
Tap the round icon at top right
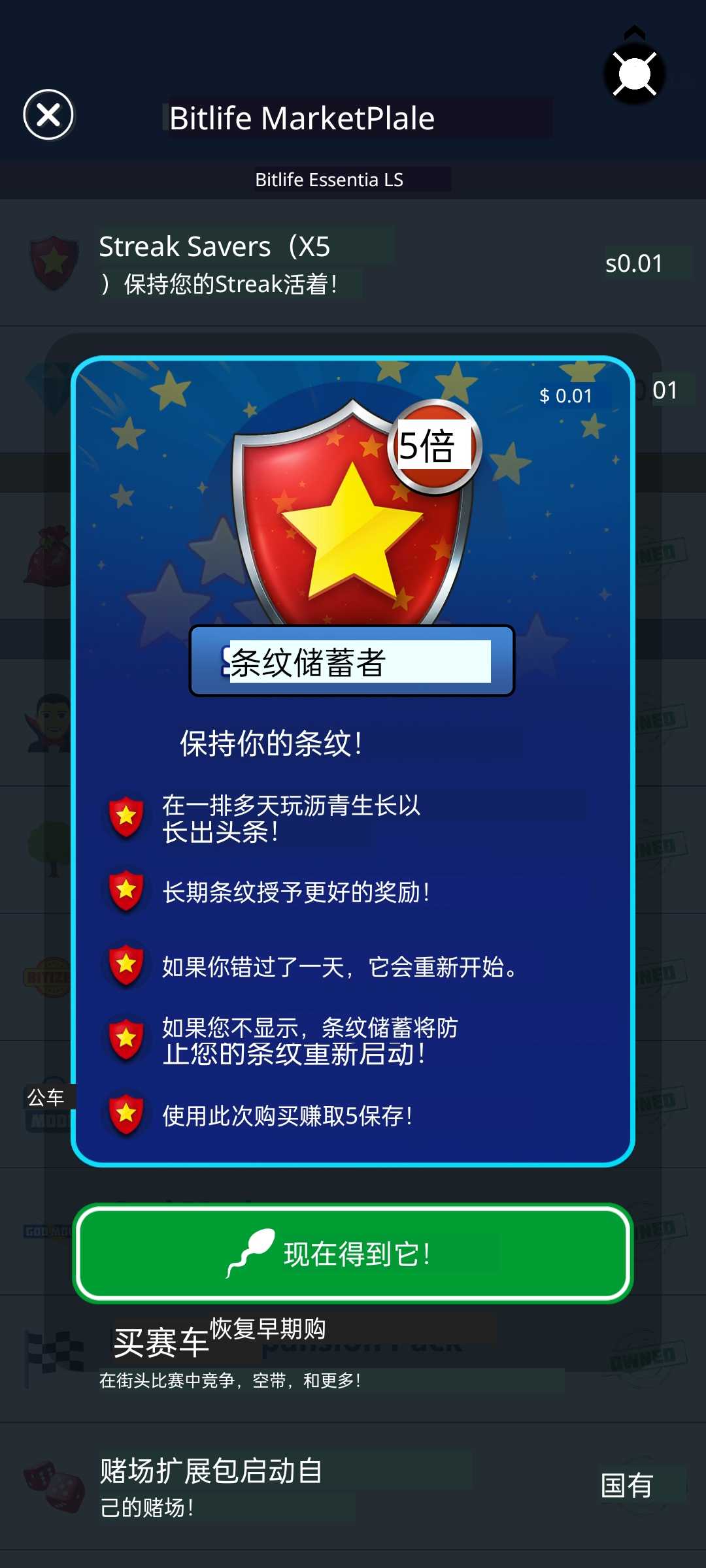point(634,74)
